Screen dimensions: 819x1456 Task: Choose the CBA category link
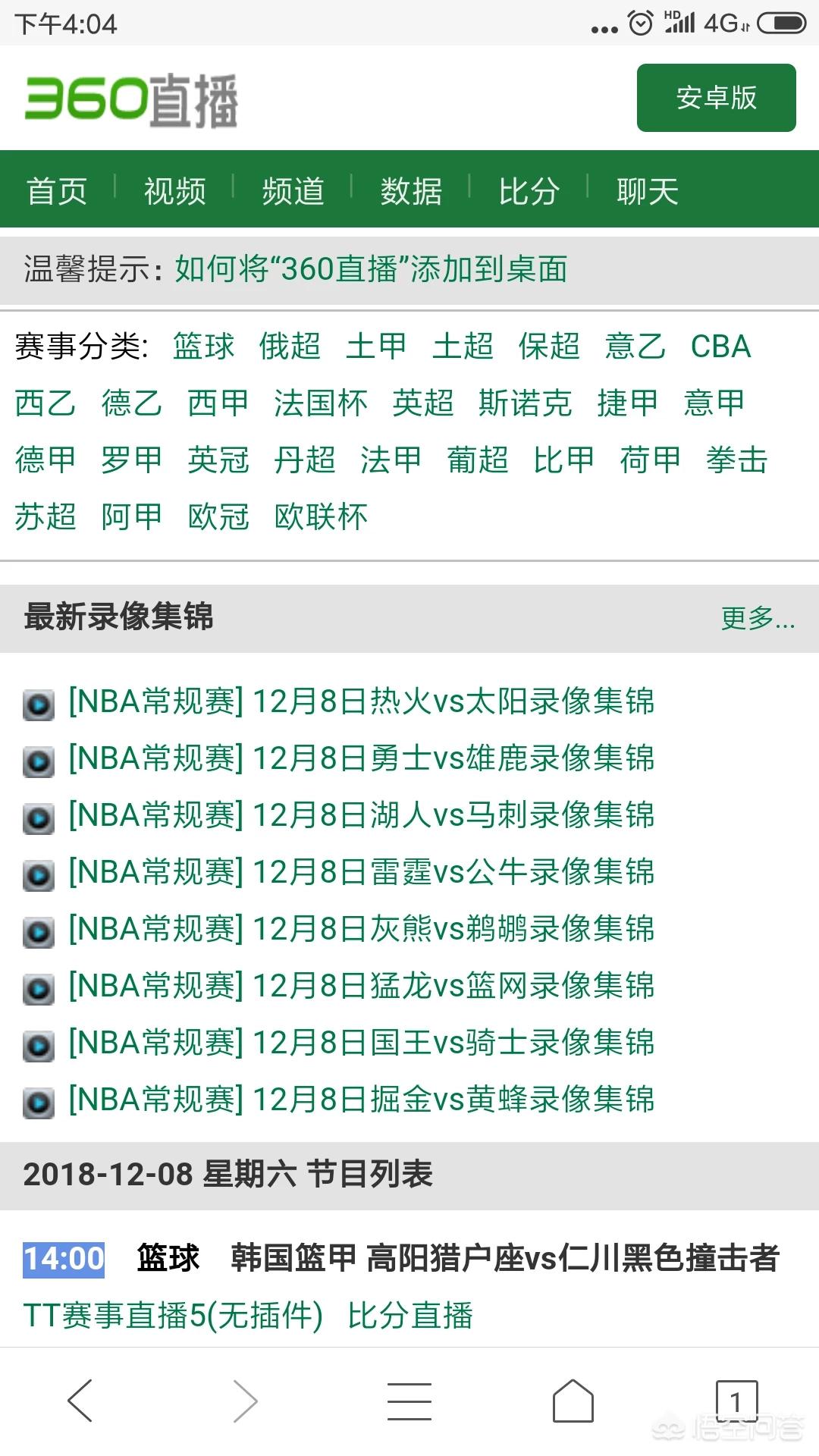pos(720,347)
